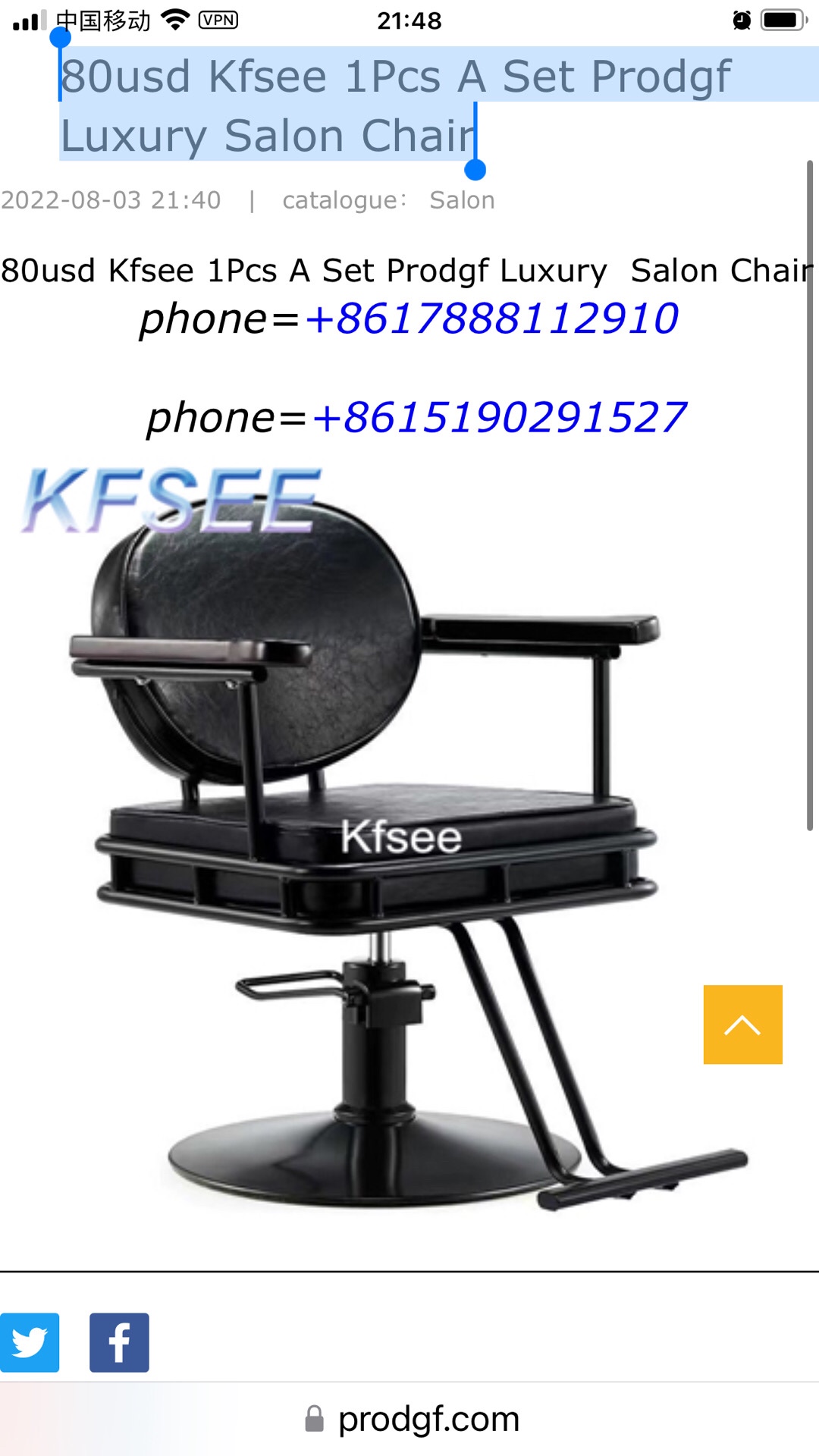Share the page on Twitter
Viewport: 819px width, 1456px height.
30,1342
